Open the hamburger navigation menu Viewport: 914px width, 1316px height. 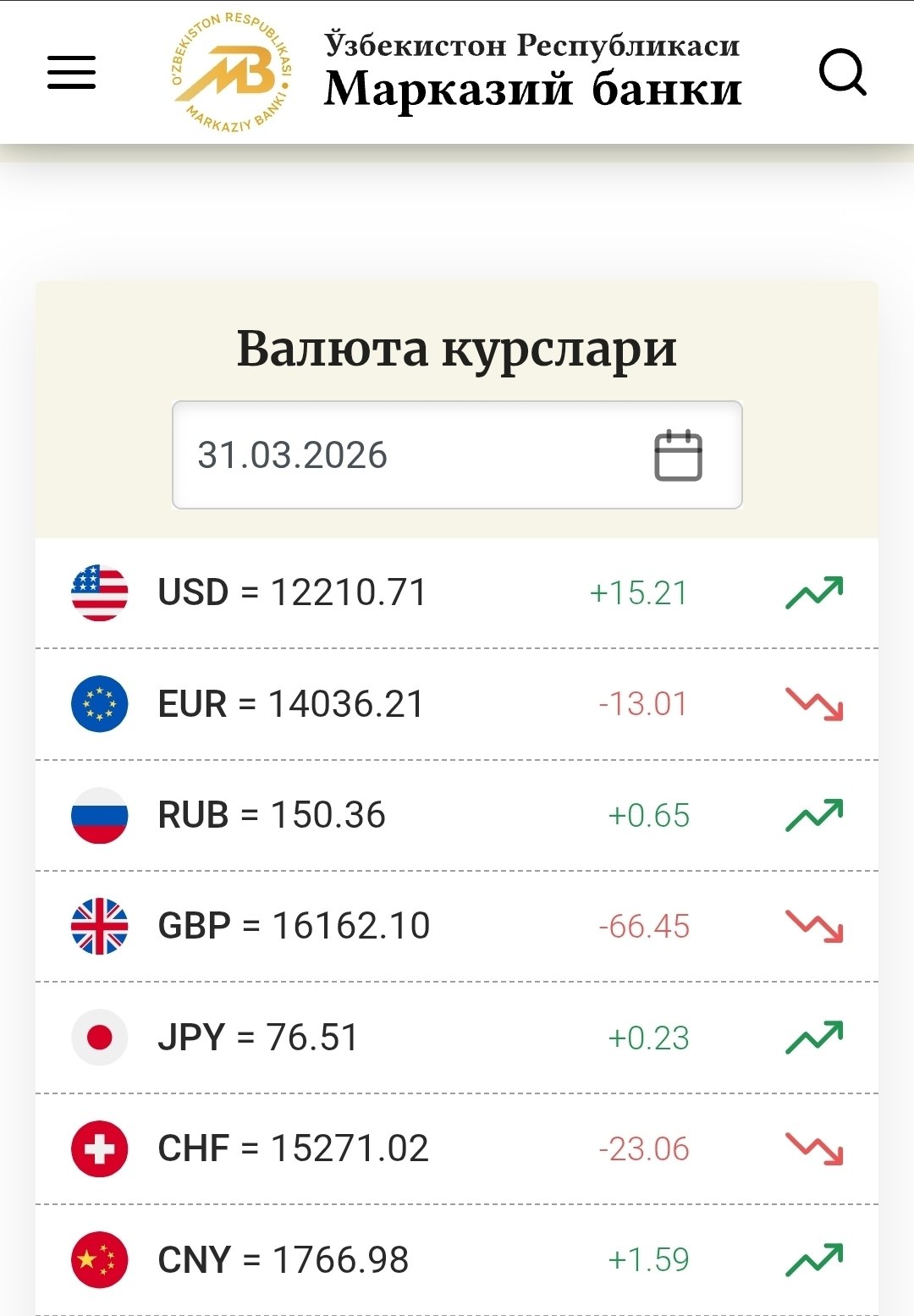pos(71,72)
